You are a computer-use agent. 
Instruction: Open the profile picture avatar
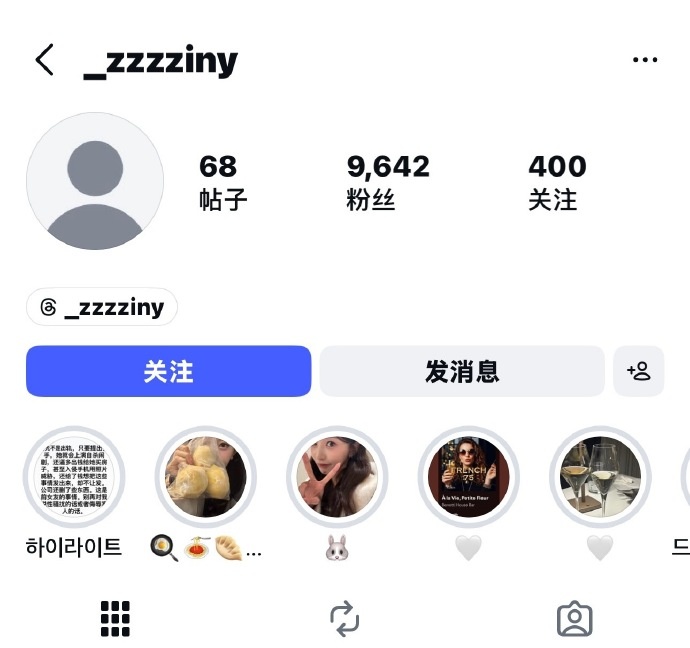pos(95,180)
